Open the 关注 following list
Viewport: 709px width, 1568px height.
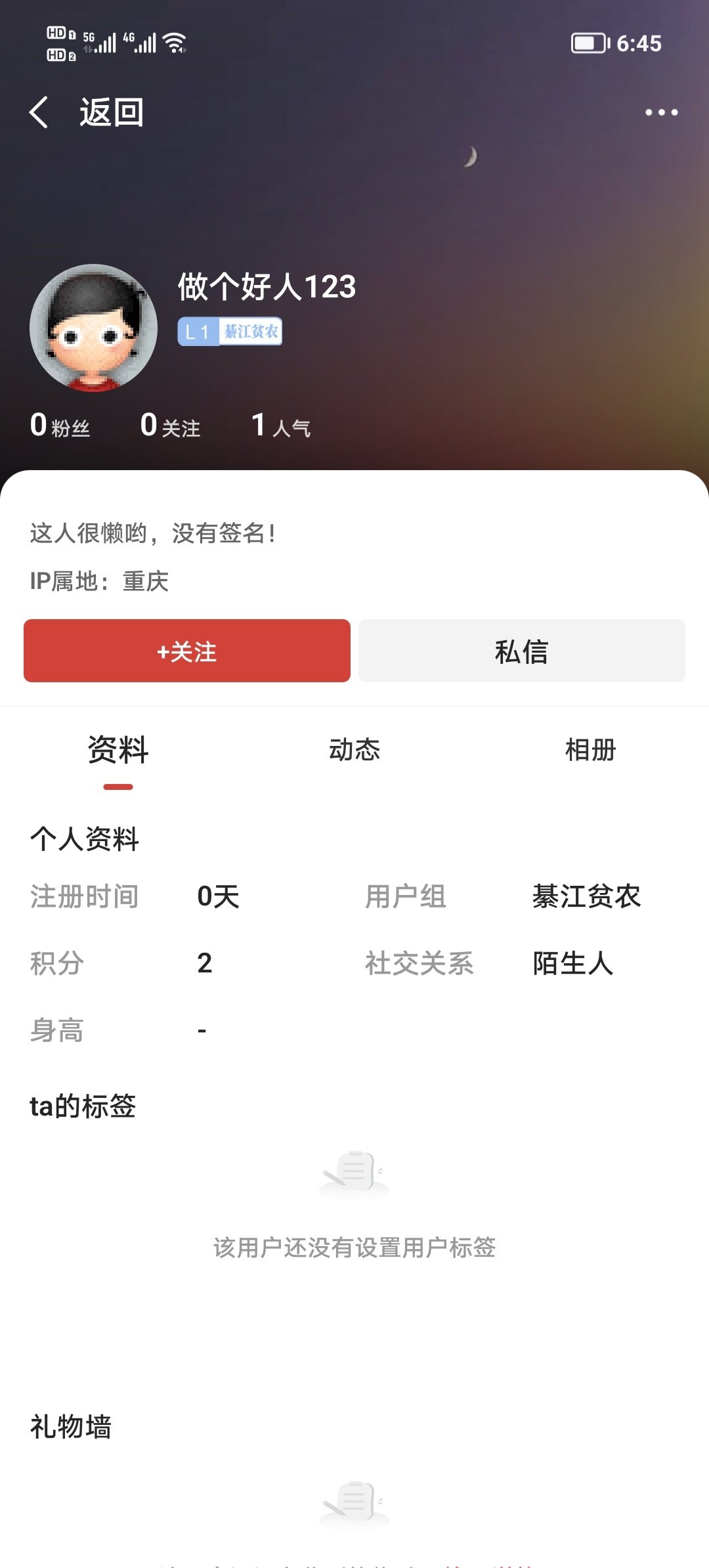point(171,426)
